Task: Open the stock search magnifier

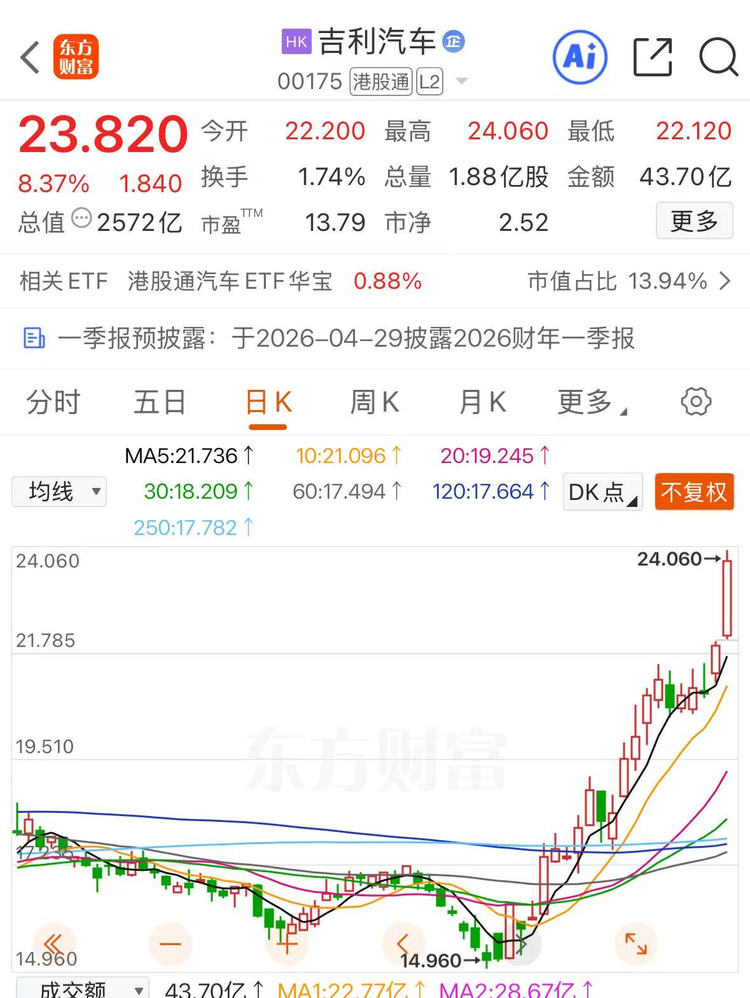Action: click(x=718, y=57)
